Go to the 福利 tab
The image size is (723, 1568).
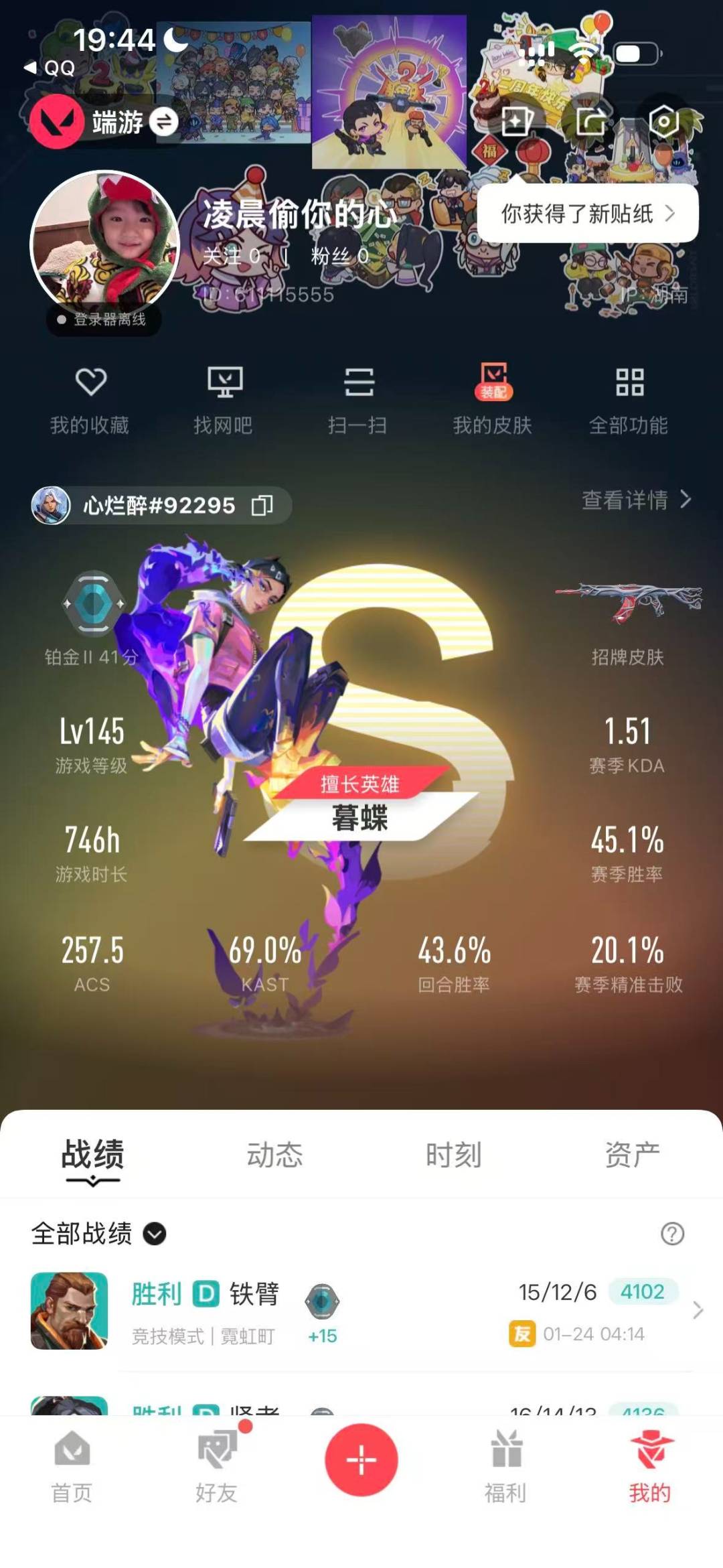[x=505, y=1467]
